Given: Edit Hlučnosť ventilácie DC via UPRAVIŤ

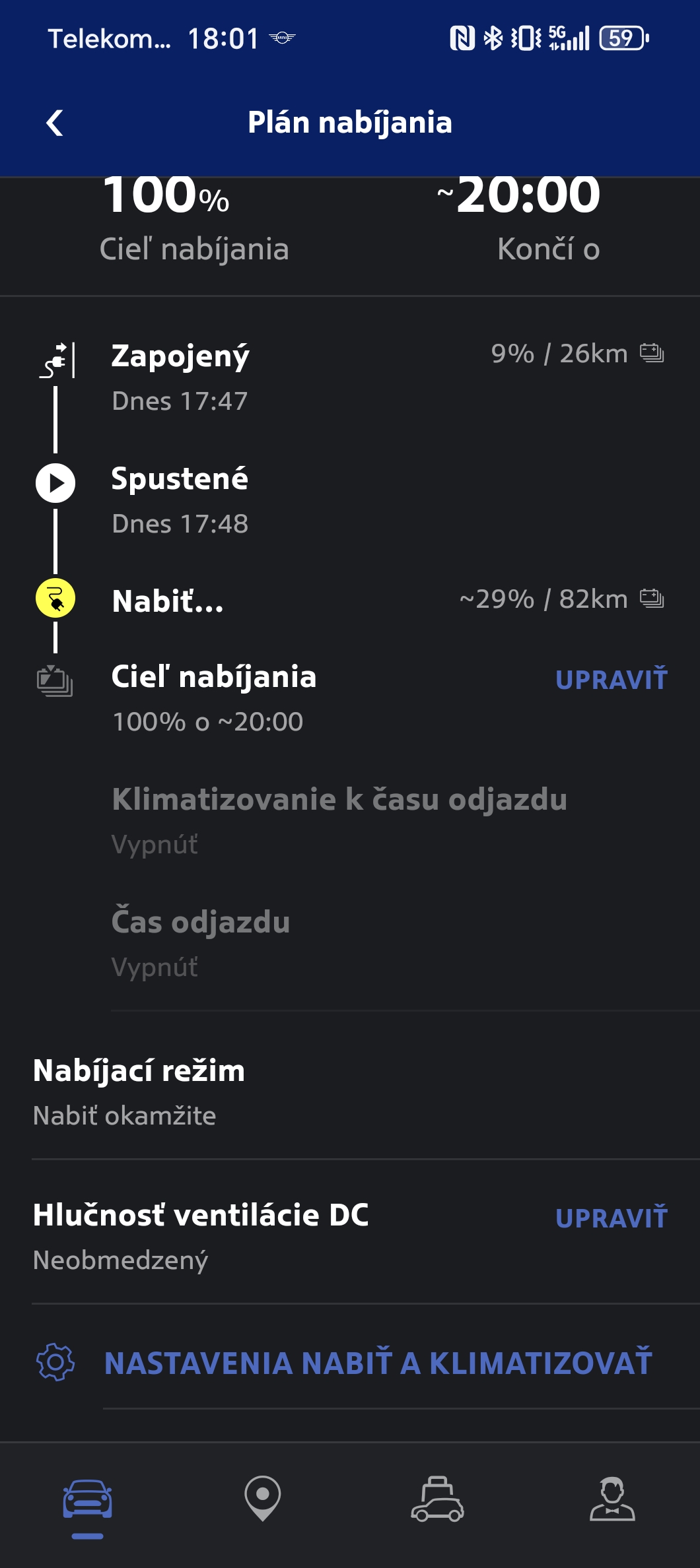Looking at the screenshot, I should tap(612, 1218).
